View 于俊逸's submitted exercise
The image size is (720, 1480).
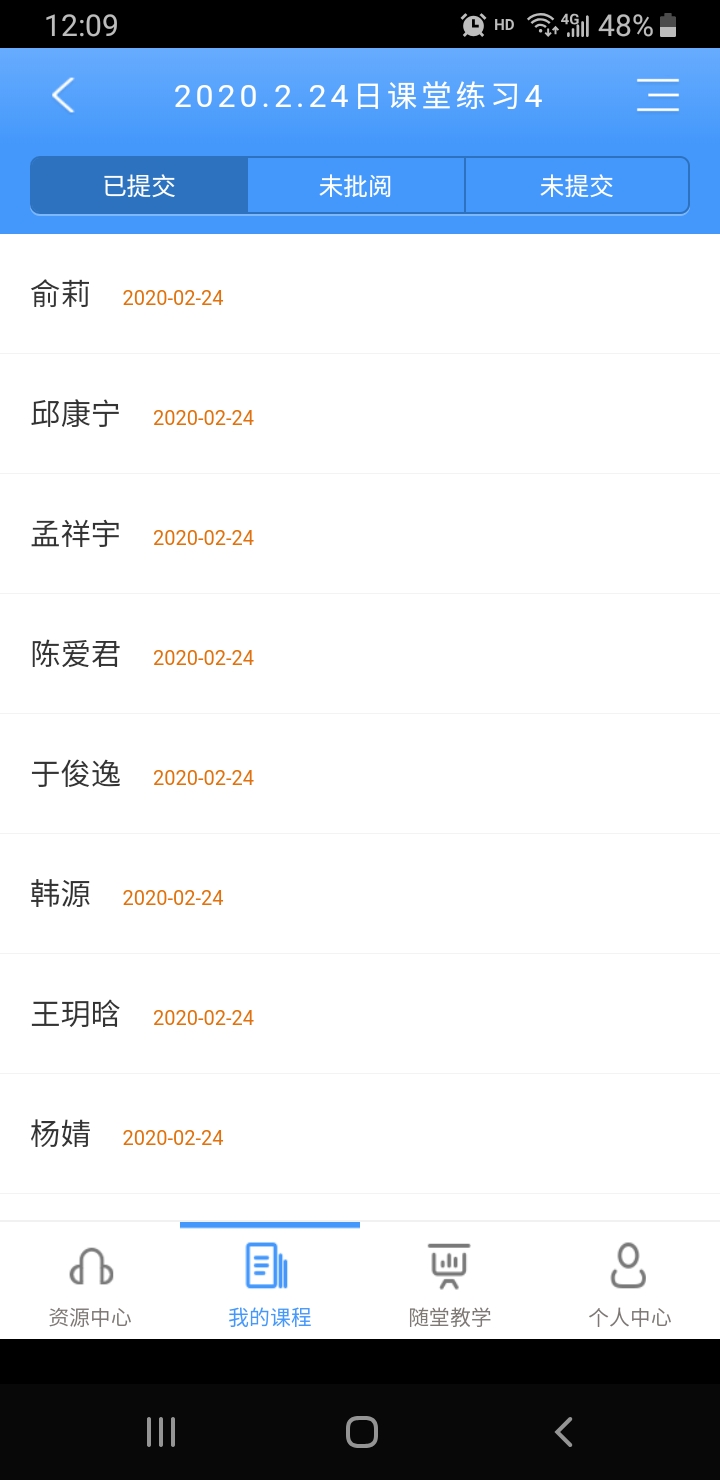click(x=360, y=774)
